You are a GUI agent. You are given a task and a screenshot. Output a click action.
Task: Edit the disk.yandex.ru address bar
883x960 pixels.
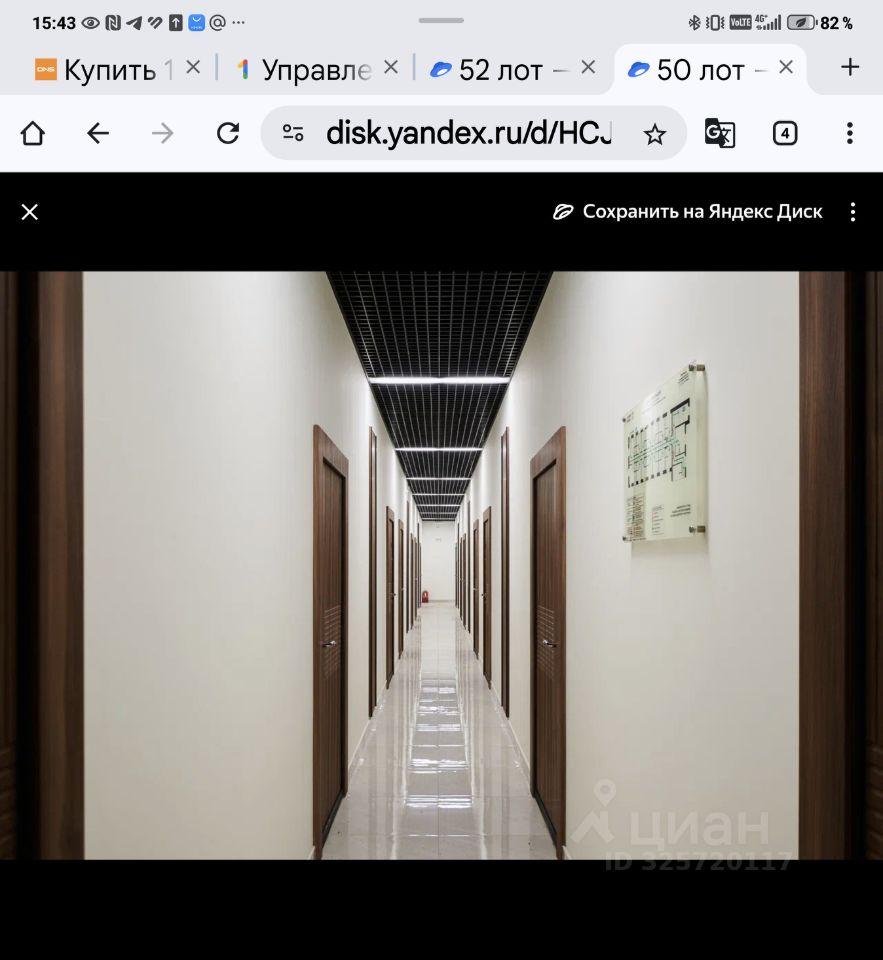468,134
